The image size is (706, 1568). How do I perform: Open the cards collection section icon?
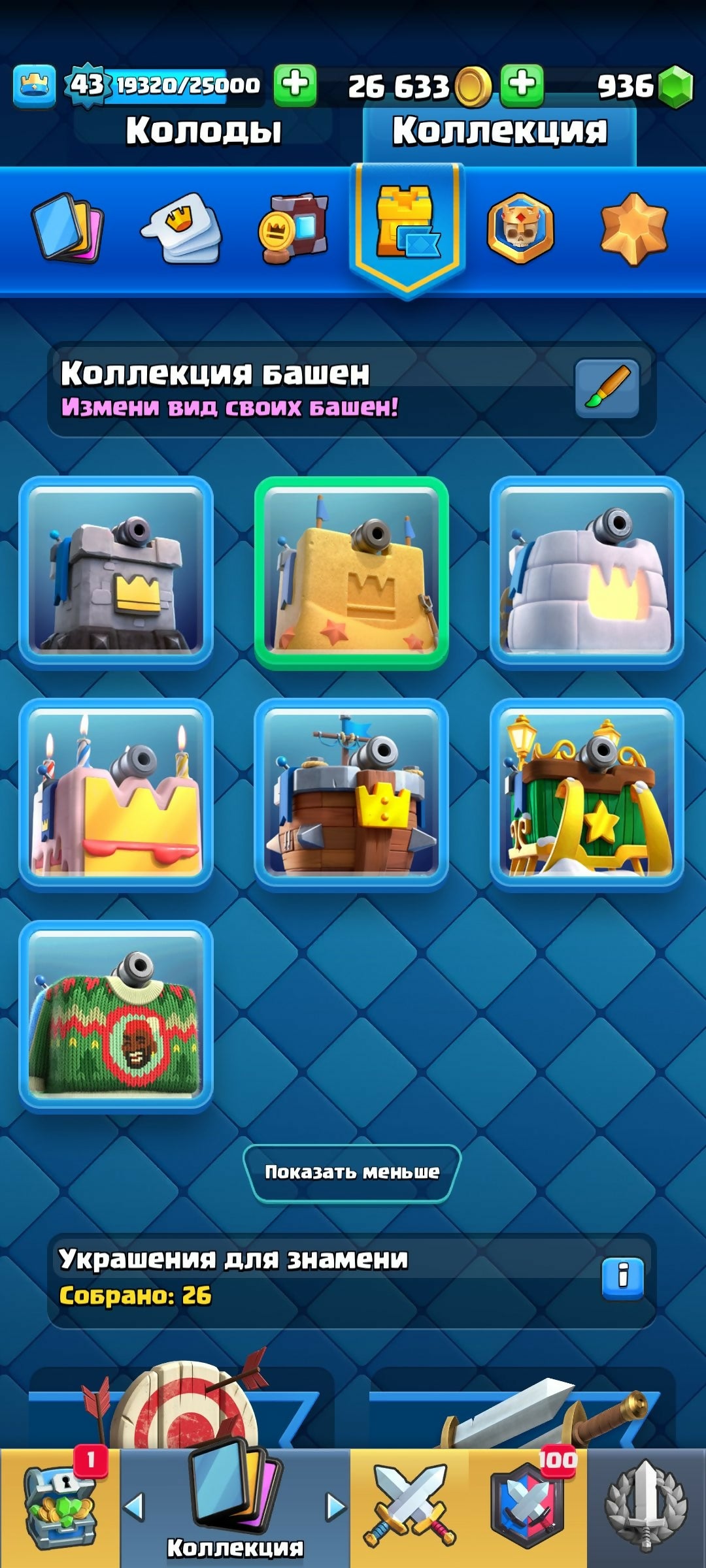(67, 227)
